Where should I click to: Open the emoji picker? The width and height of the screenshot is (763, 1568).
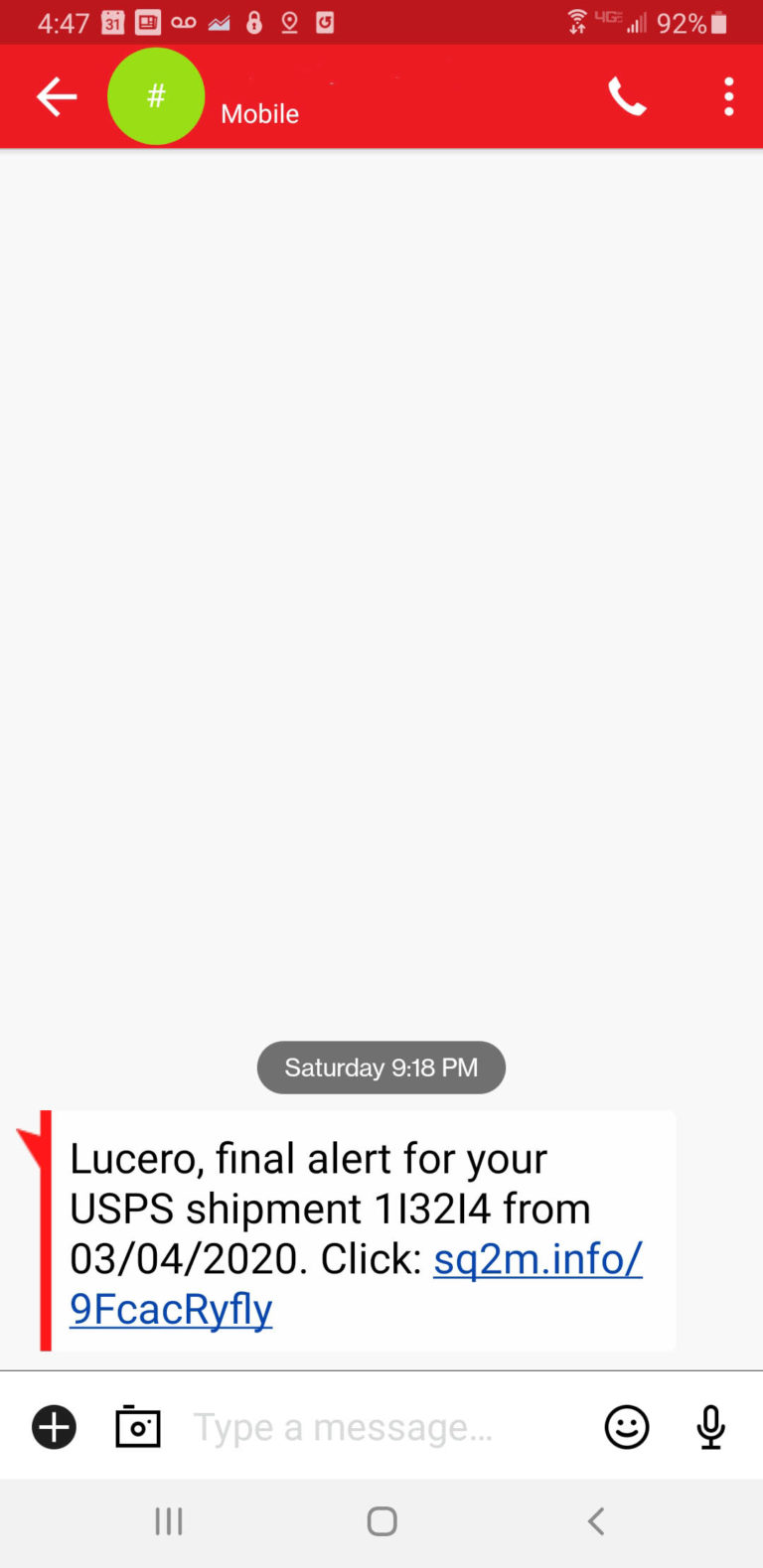[627, 1427]
